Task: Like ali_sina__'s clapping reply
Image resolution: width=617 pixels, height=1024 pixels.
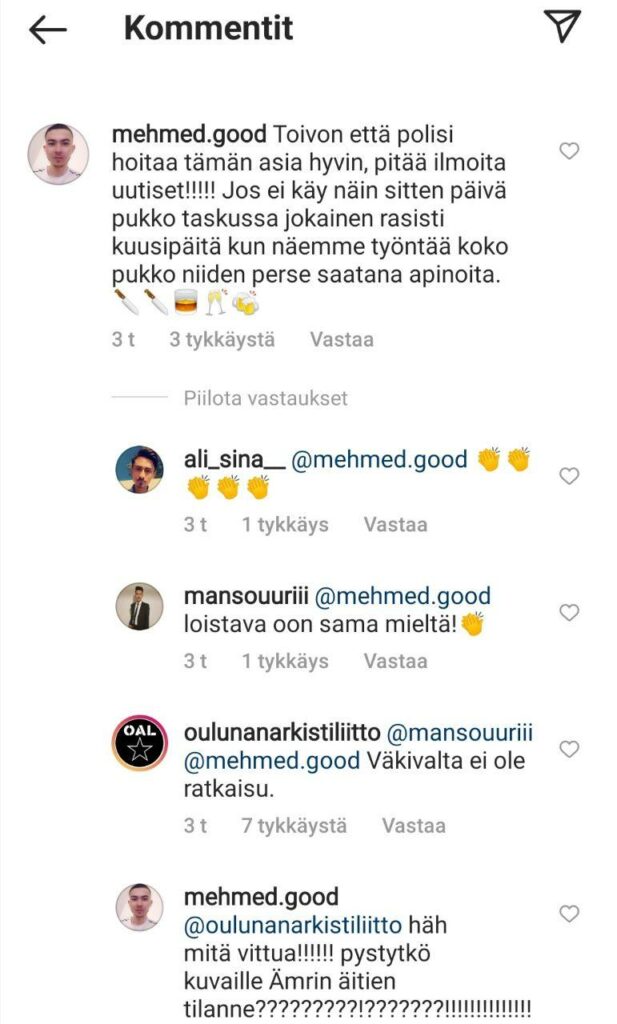Action: [569, 476]
